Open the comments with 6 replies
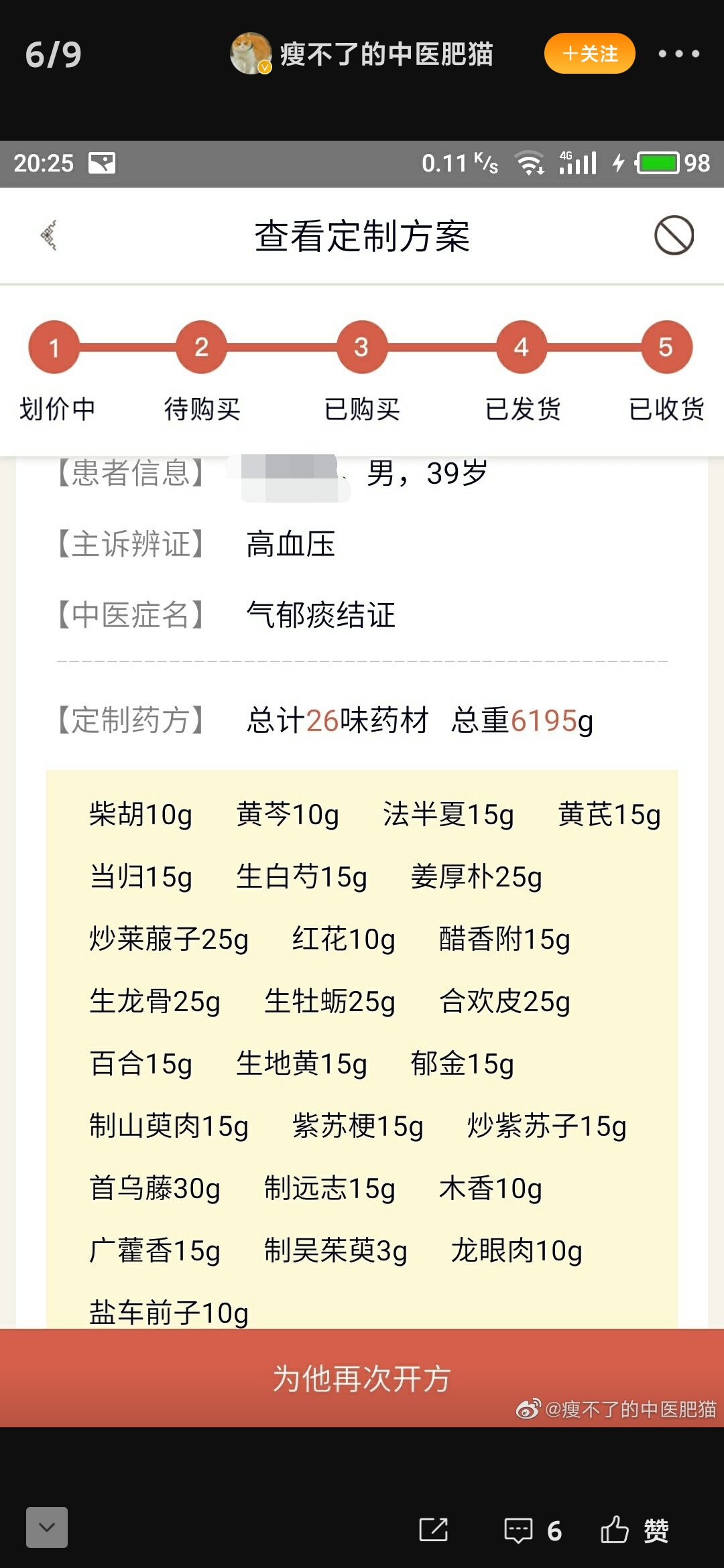The image size is (724, 1568). (x=532, y=1530)
